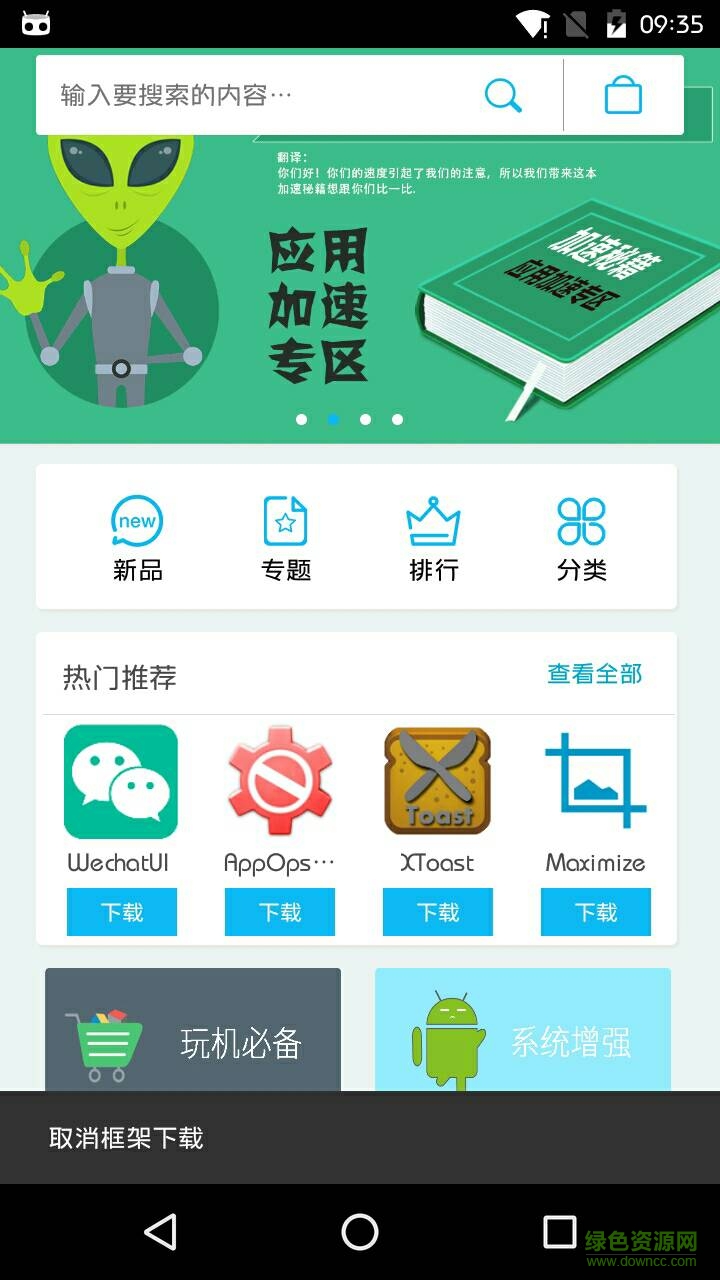The image size is (720, 1280).
Task: Tap 查看全部 to see all
Action: click(594, 674)
